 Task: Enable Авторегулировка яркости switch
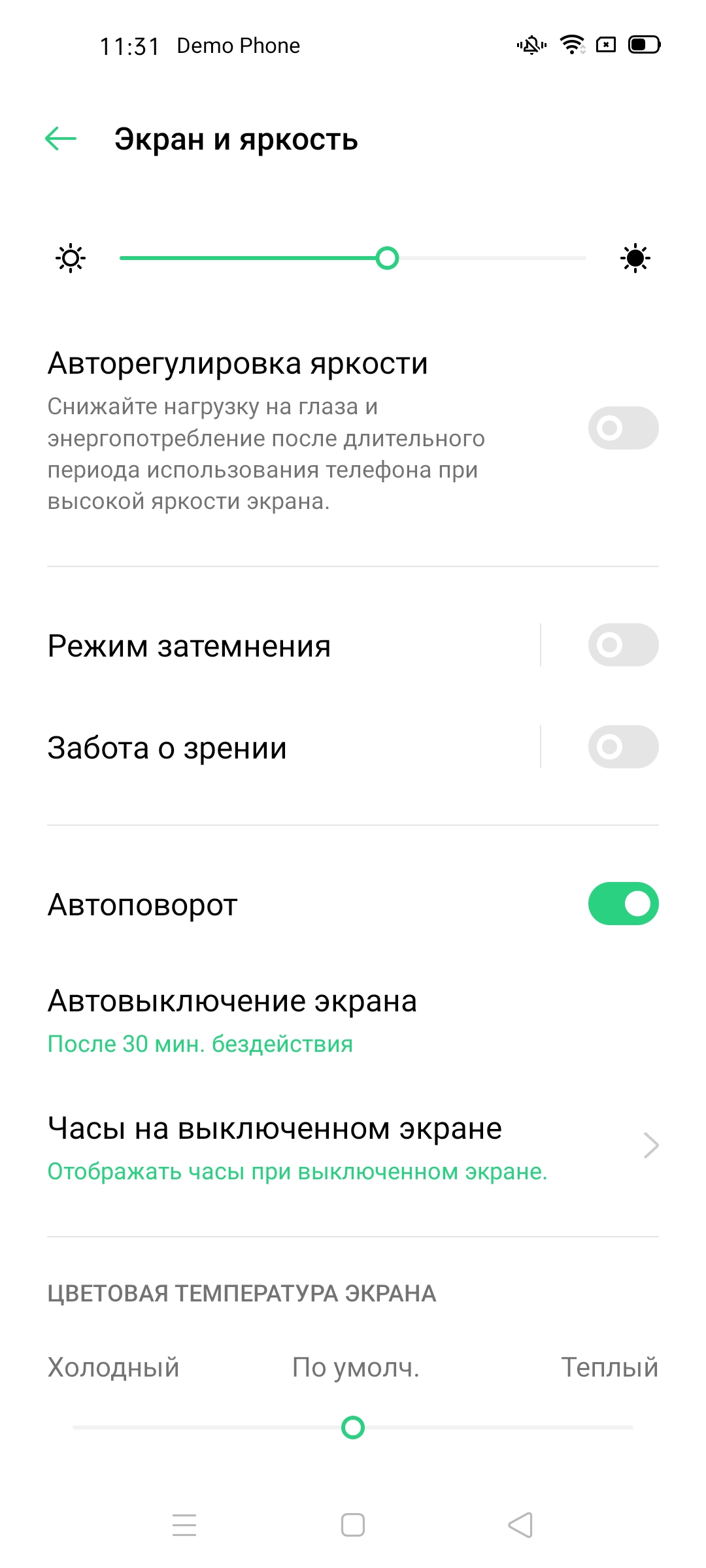pyautogui.click(x=622, y=428)
